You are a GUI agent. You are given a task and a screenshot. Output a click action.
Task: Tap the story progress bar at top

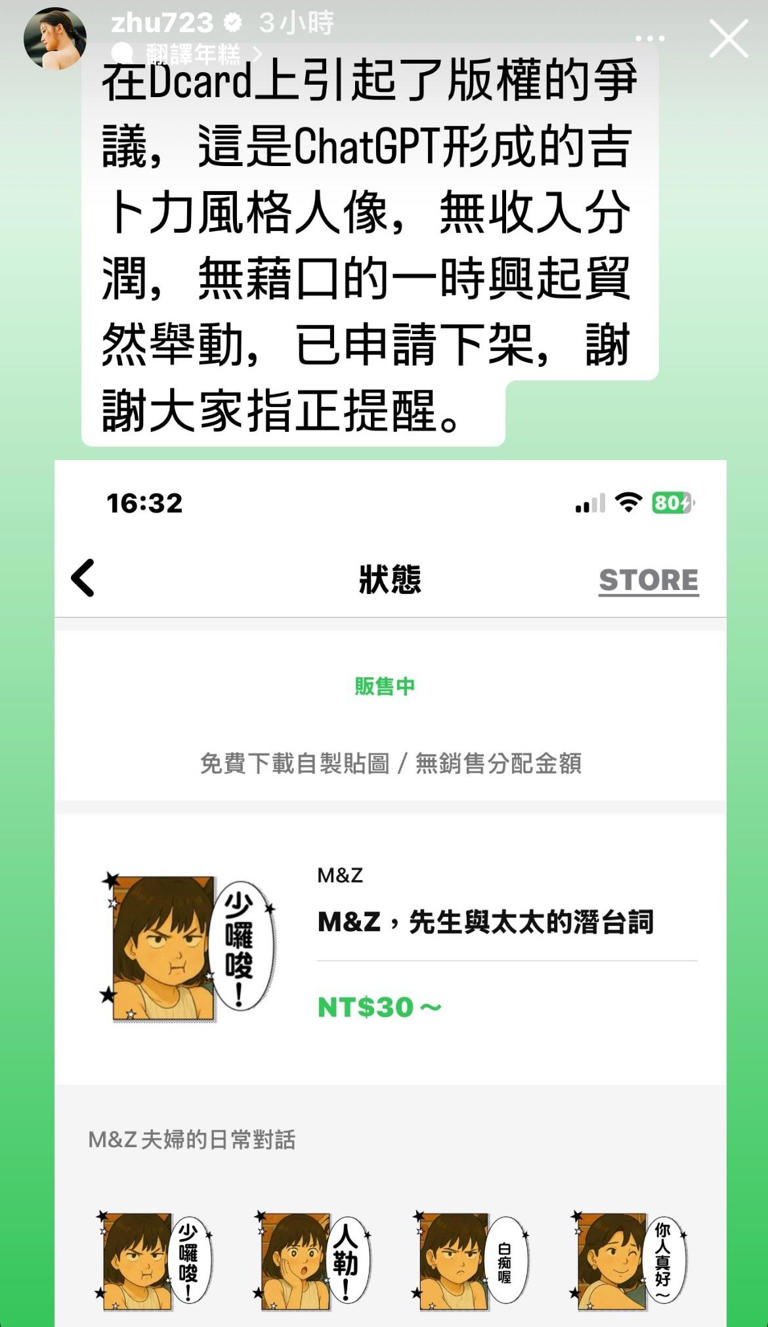[384, 3]
